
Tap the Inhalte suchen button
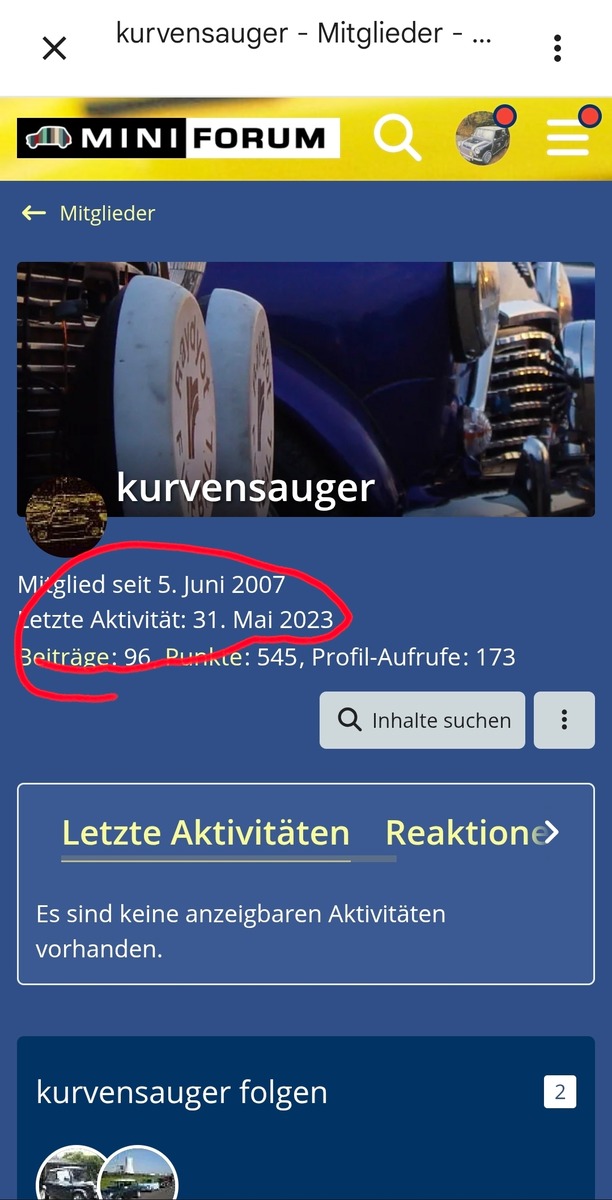(x=422, y=720)
